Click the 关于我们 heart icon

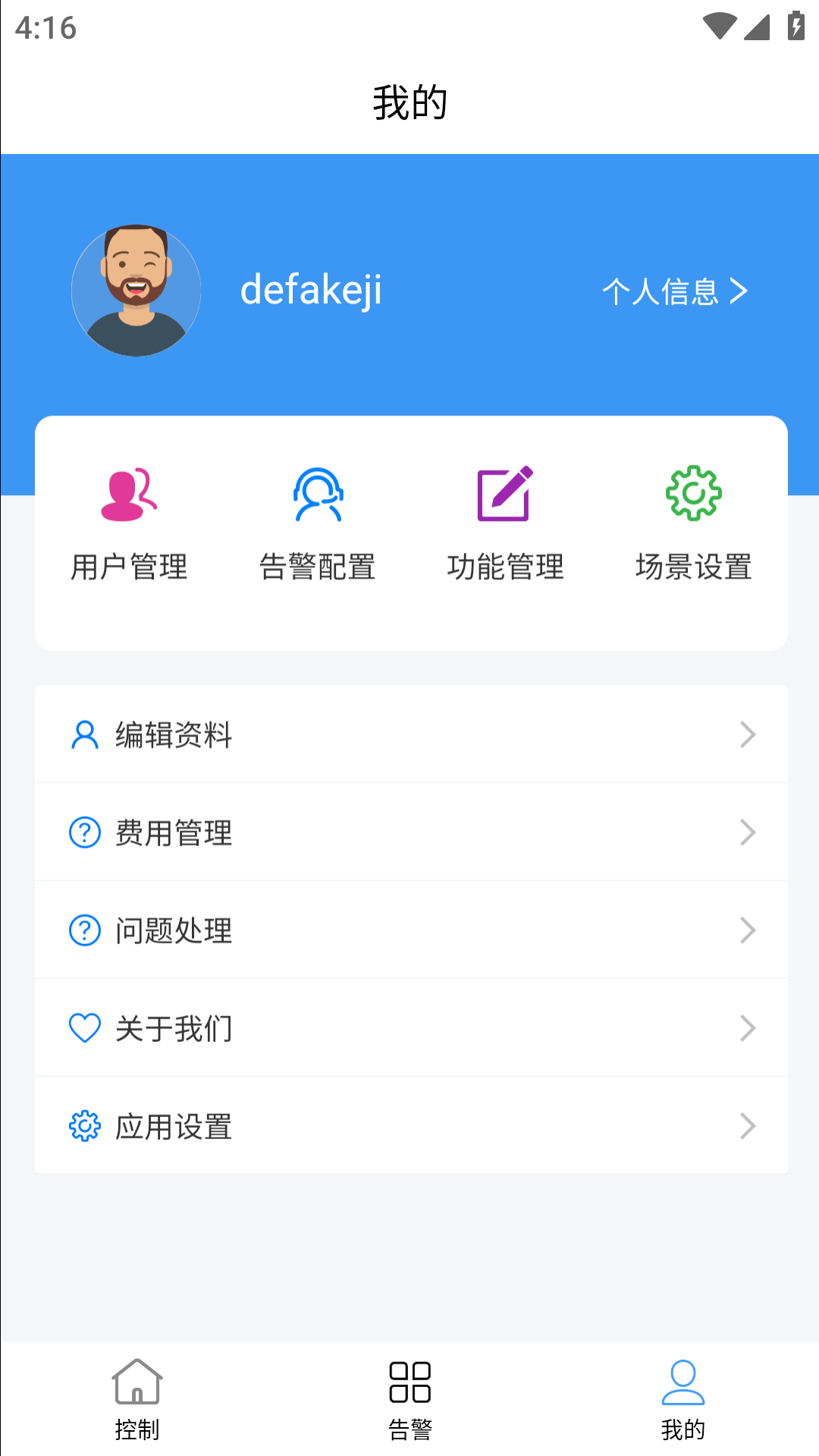84,1028
